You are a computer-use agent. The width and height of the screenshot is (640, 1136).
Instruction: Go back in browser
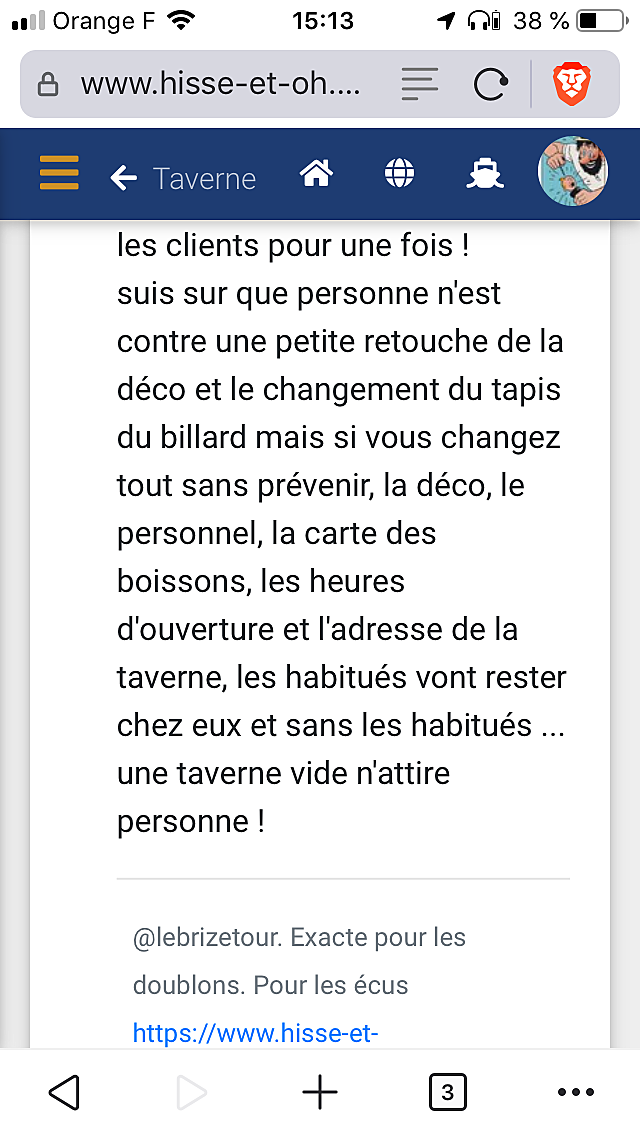click(64, 1092)
